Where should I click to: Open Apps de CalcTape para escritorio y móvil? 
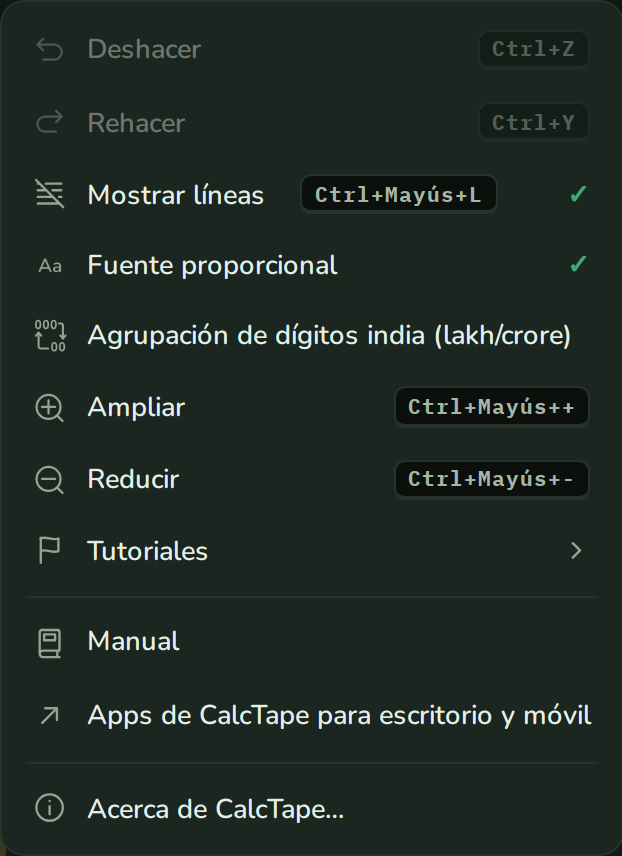pos(311,715)
